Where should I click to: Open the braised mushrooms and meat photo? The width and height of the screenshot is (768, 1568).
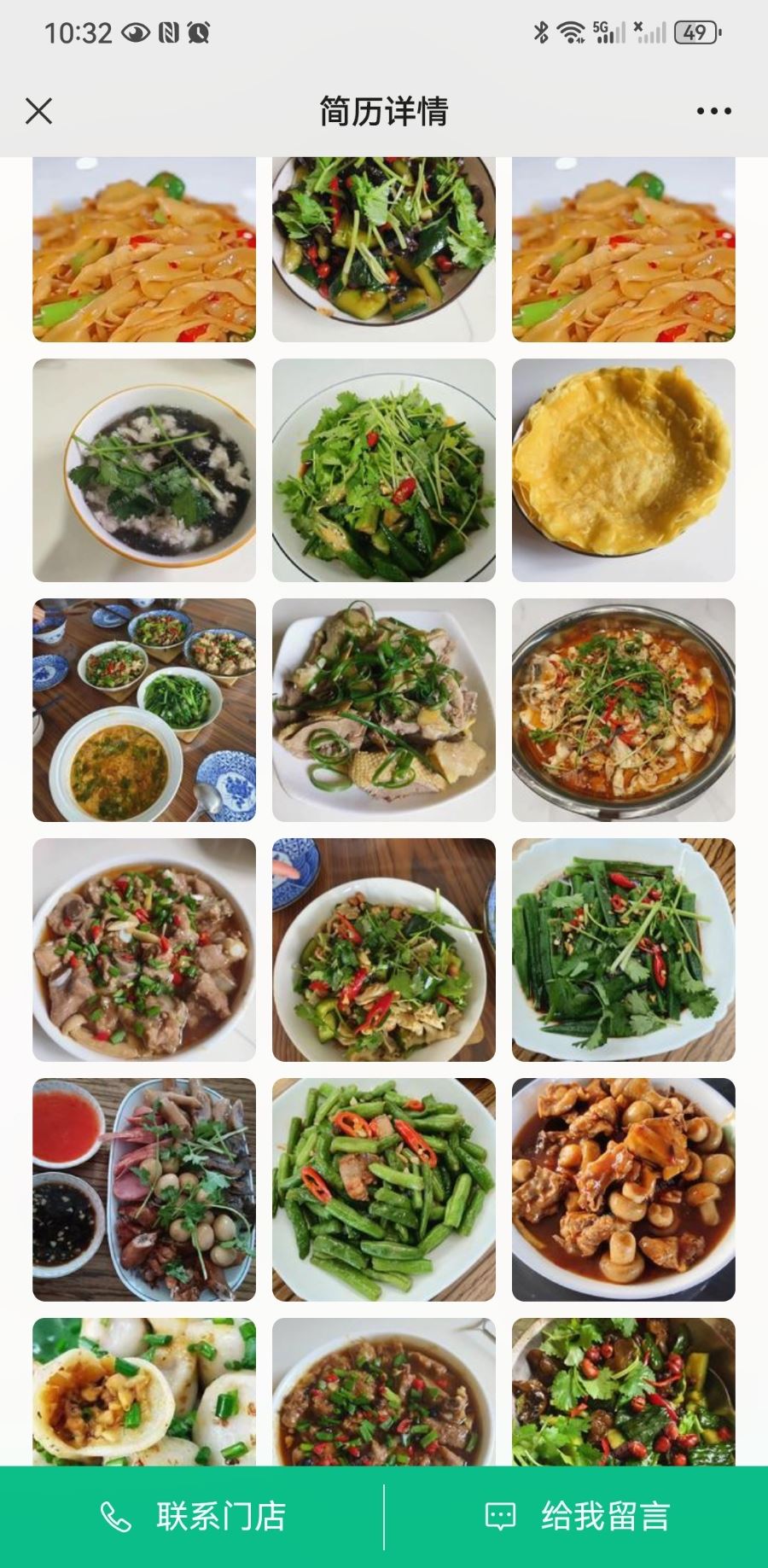pyautogui.click(x=623, y=1189)
